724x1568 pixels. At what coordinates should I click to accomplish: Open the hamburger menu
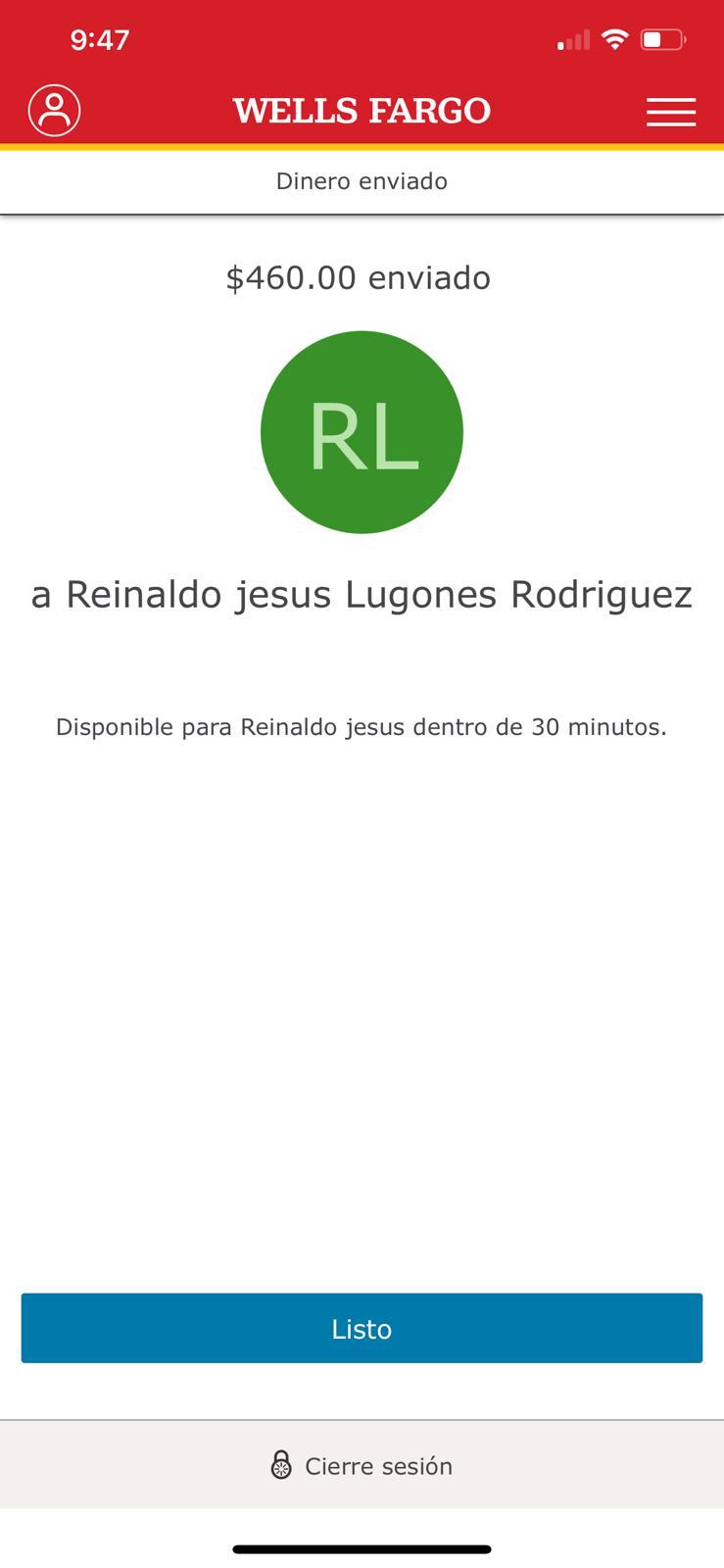point(671,112)
